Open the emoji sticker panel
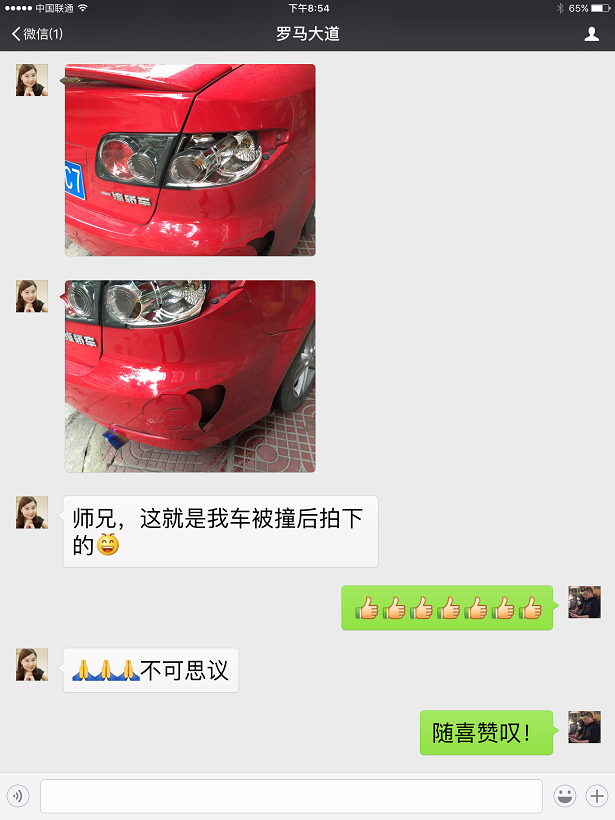 pyautogui.click(x=565, y=796)
